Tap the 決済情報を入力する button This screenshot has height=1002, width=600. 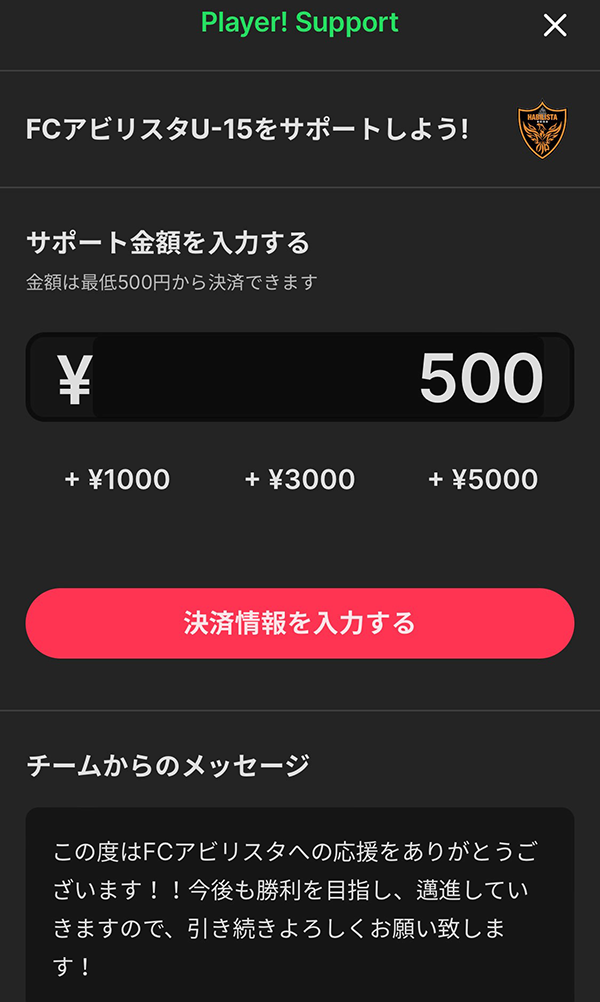[300, 623]
